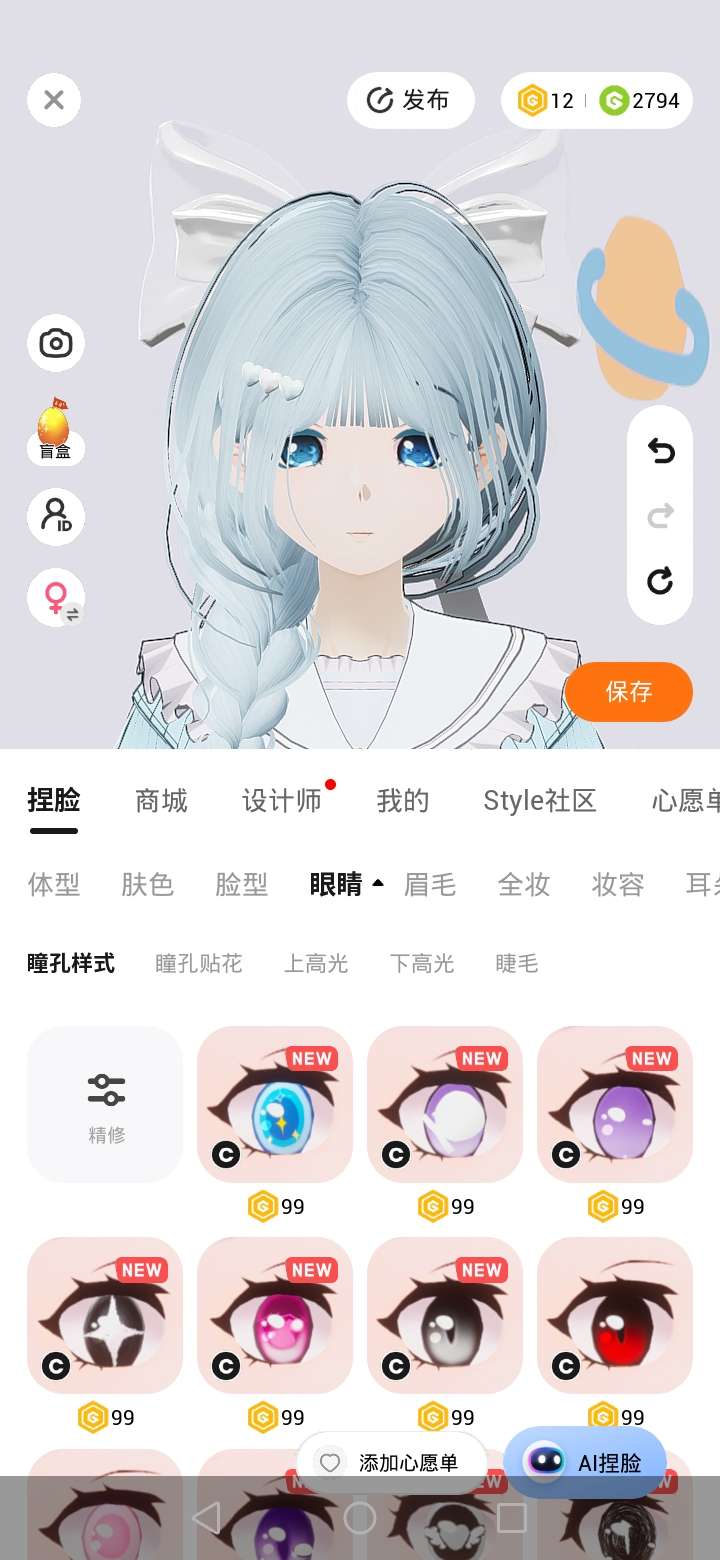Select the 肤色 category
The width and height of the screenshot is (720, 1560).
coord(147,885)
